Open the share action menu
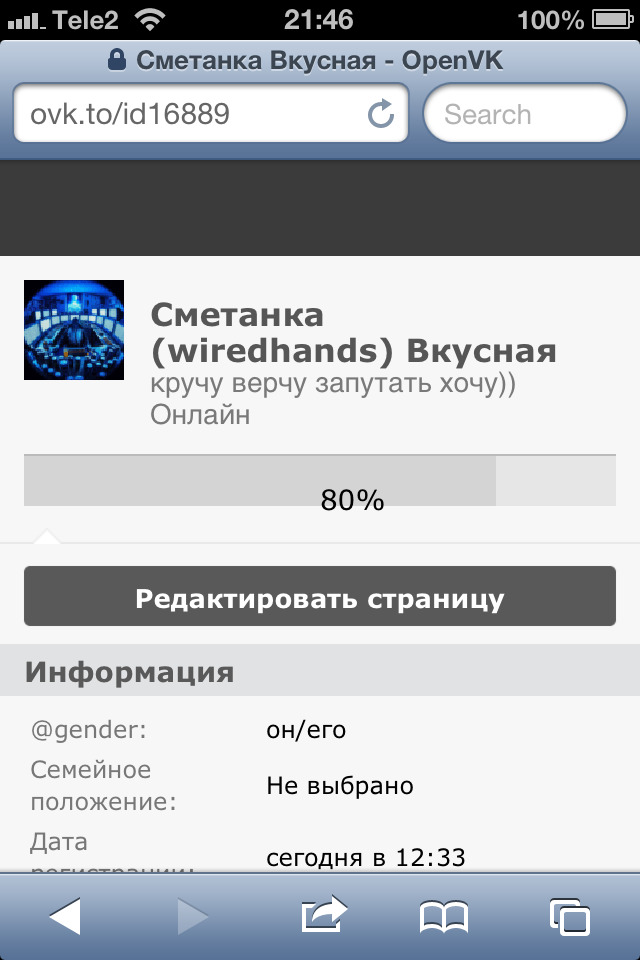 tap(323, 914)
